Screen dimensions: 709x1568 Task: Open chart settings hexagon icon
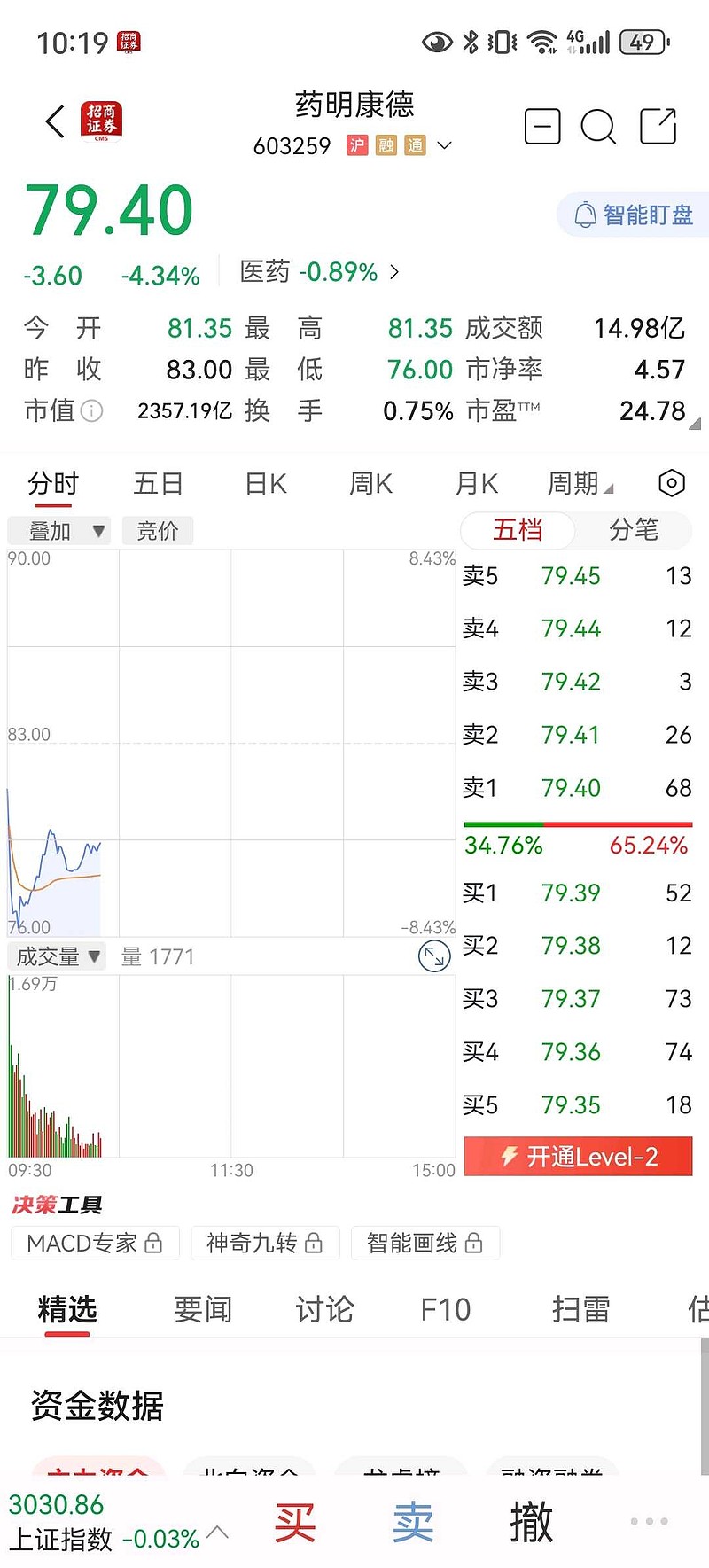[x=672, y=483]
